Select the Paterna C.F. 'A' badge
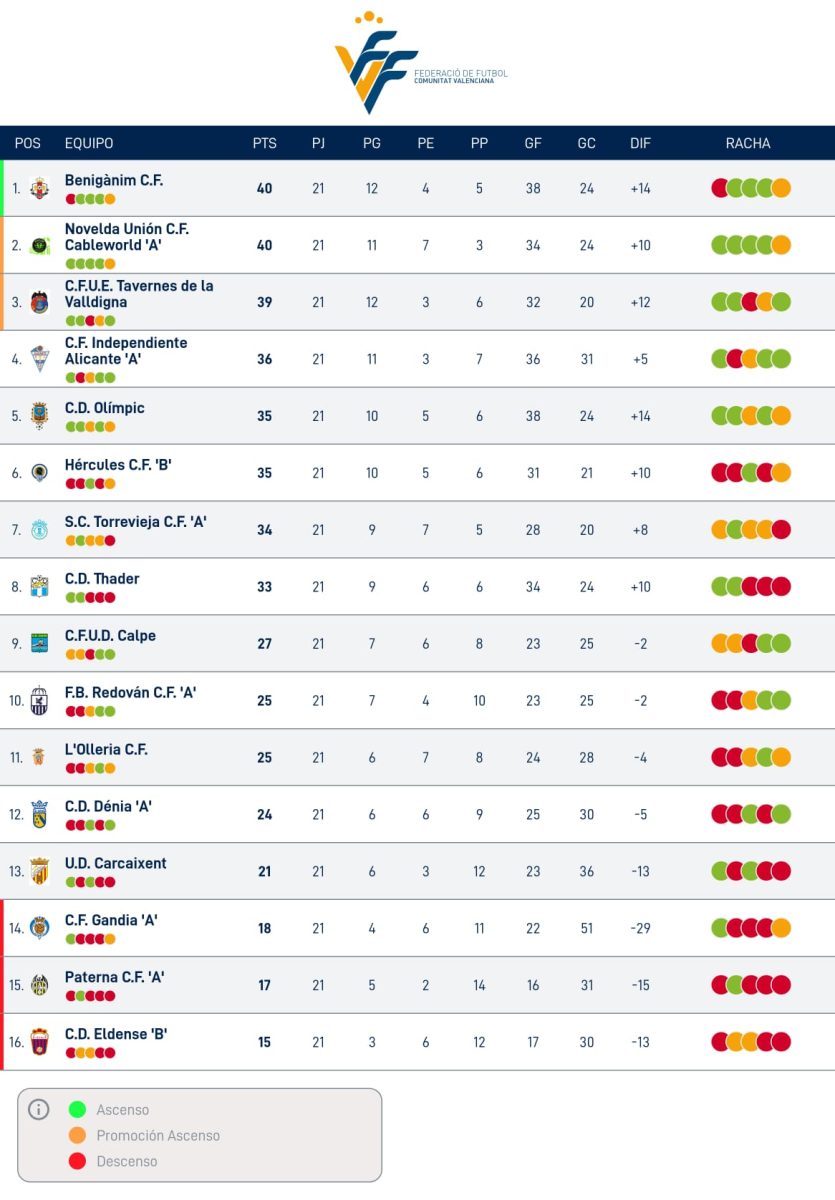Viewport: 835px width, 1200px height. pyautogui.click(x=40, y=985)
